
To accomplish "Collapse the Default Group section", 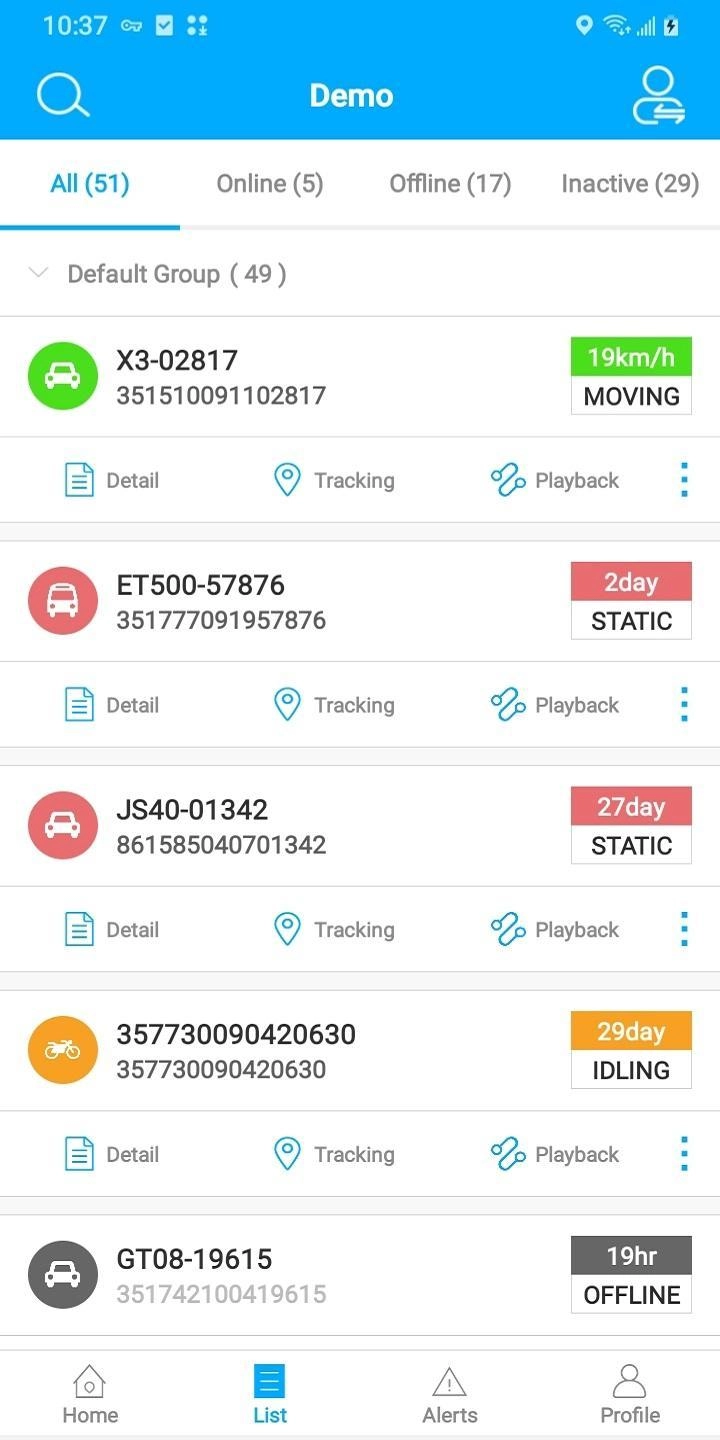I will (39, 273).
